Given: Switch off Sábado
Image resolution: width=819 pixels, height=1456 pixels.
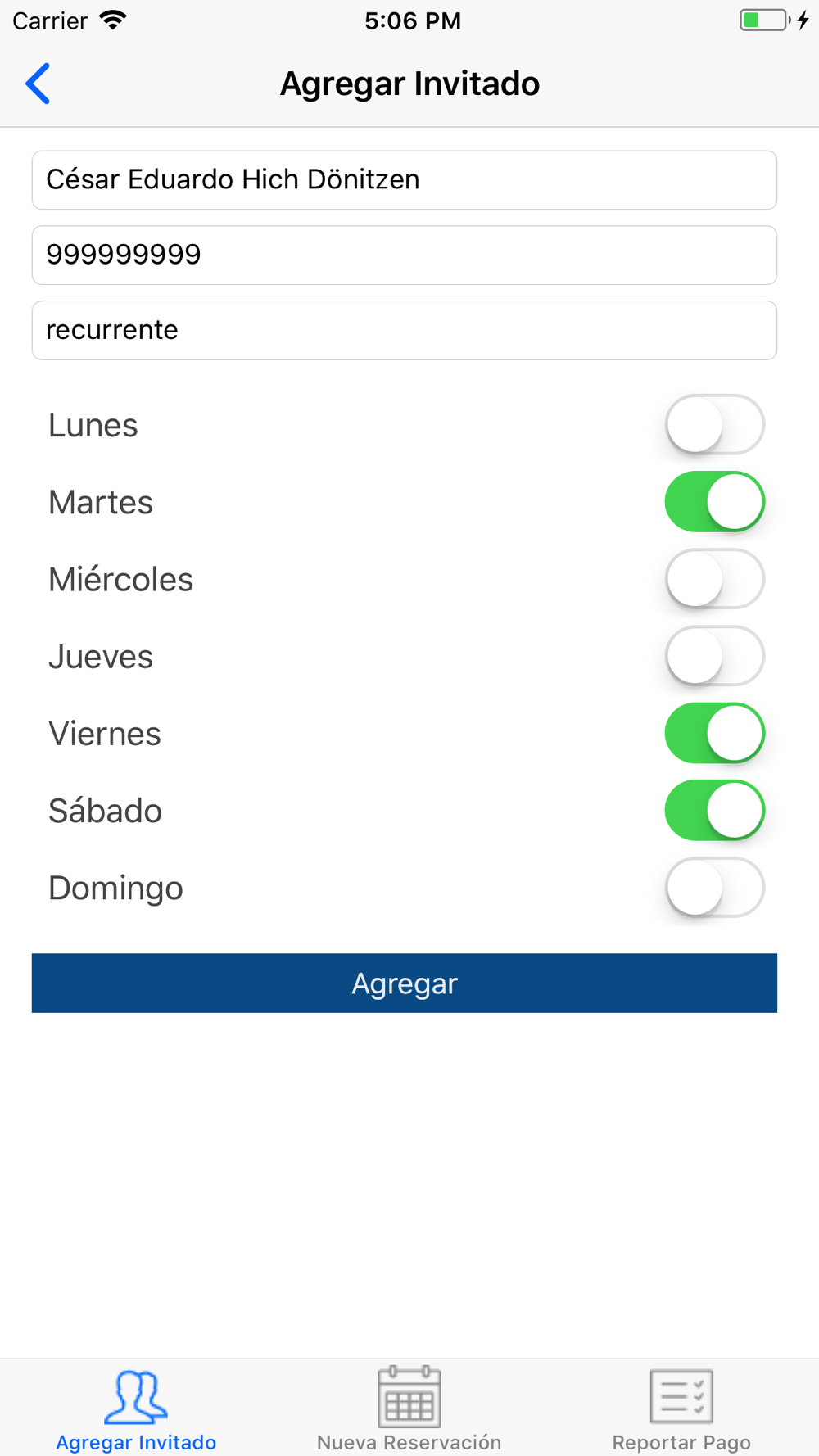Looking at the screenshot, I should (715, 811).
